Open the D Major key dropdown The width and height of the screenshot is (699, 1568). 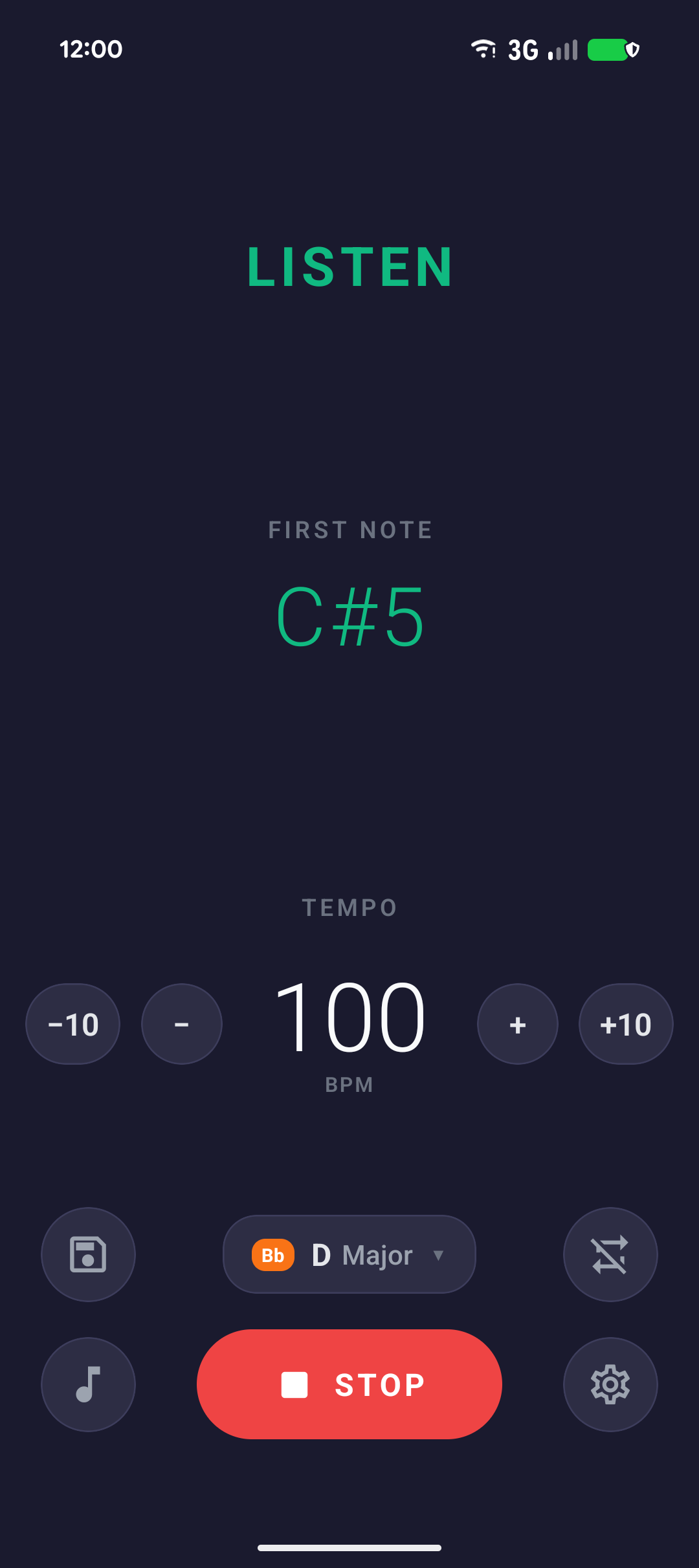coord(349,1254)
